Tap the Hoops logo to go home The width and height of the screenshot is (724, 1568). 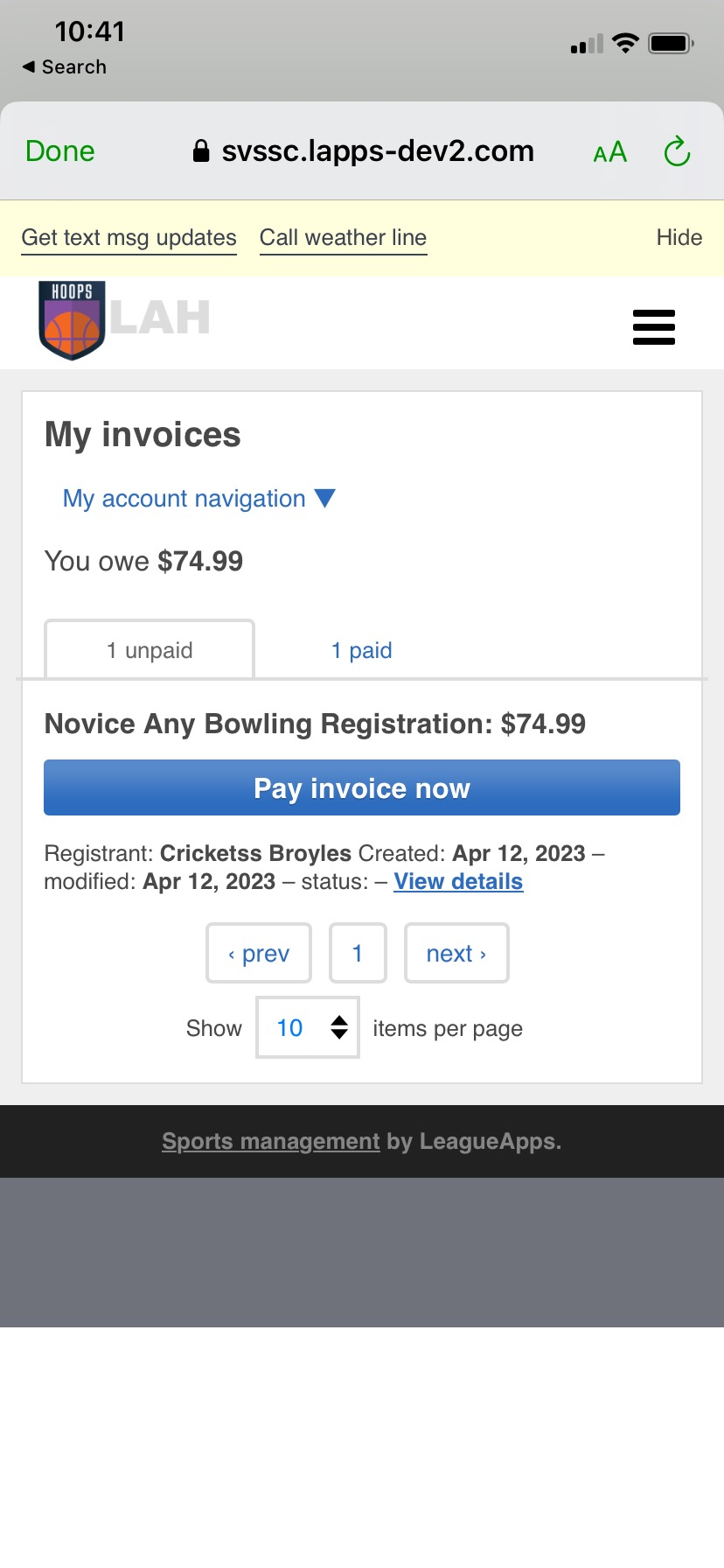(x=72, y=320)
